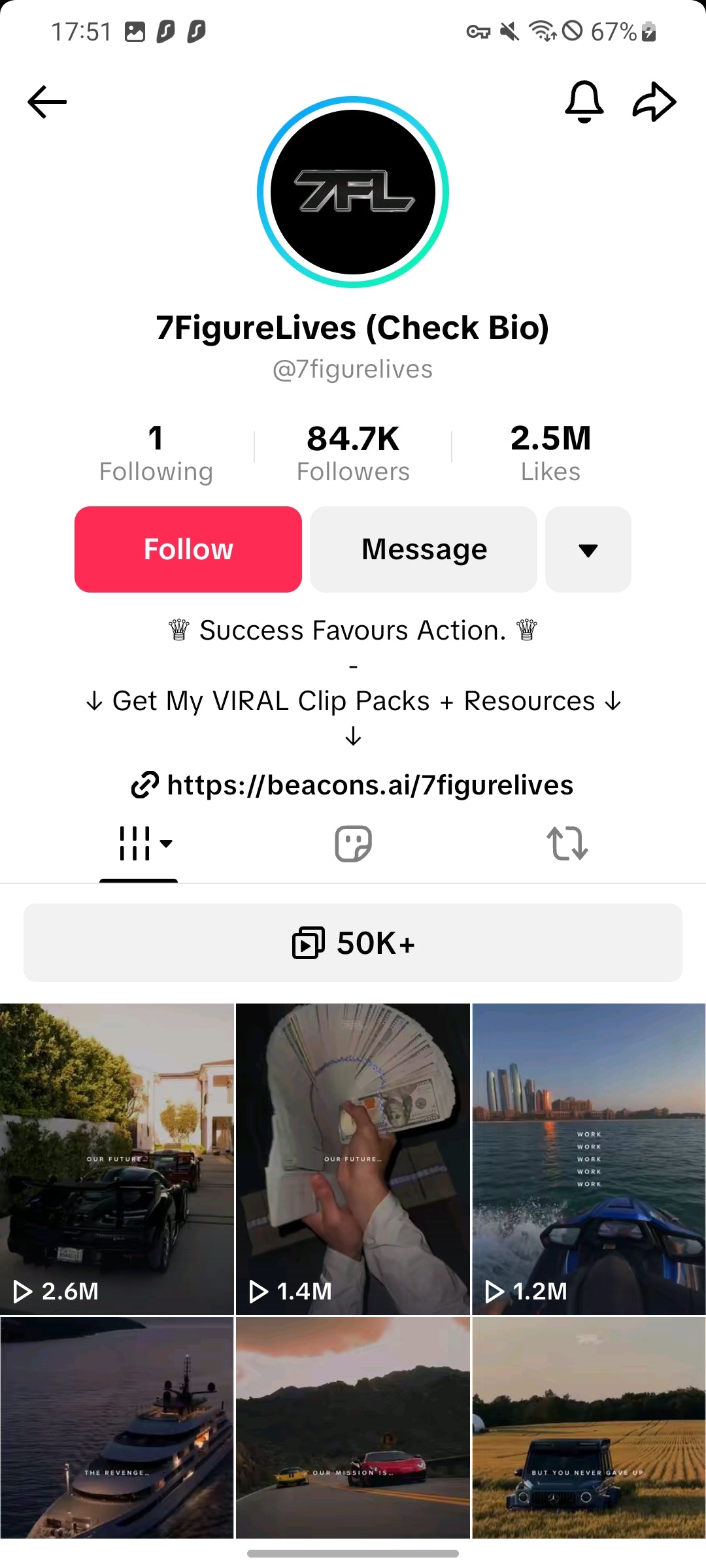Open the 50K+ playlist banner

[353, 943]
